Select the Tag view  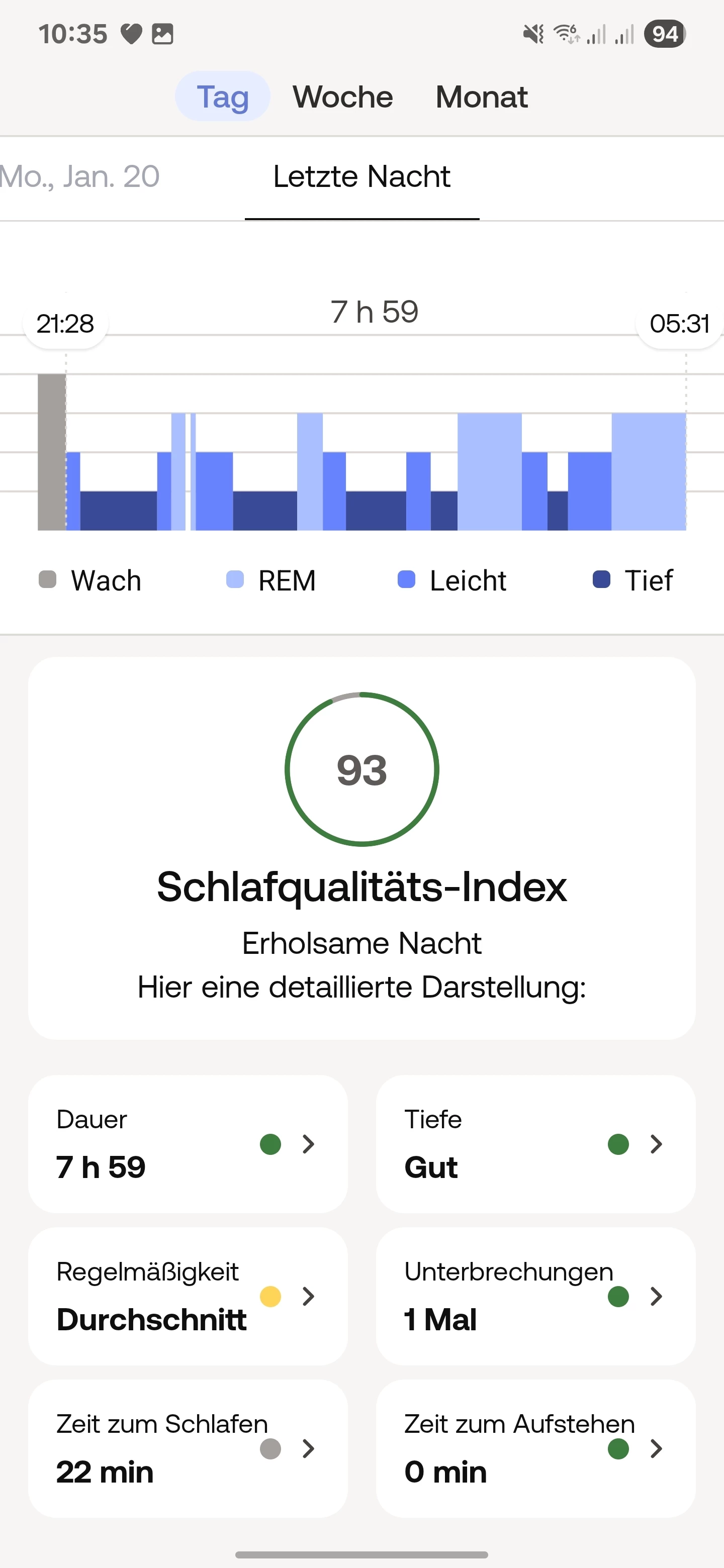point(222,97)
